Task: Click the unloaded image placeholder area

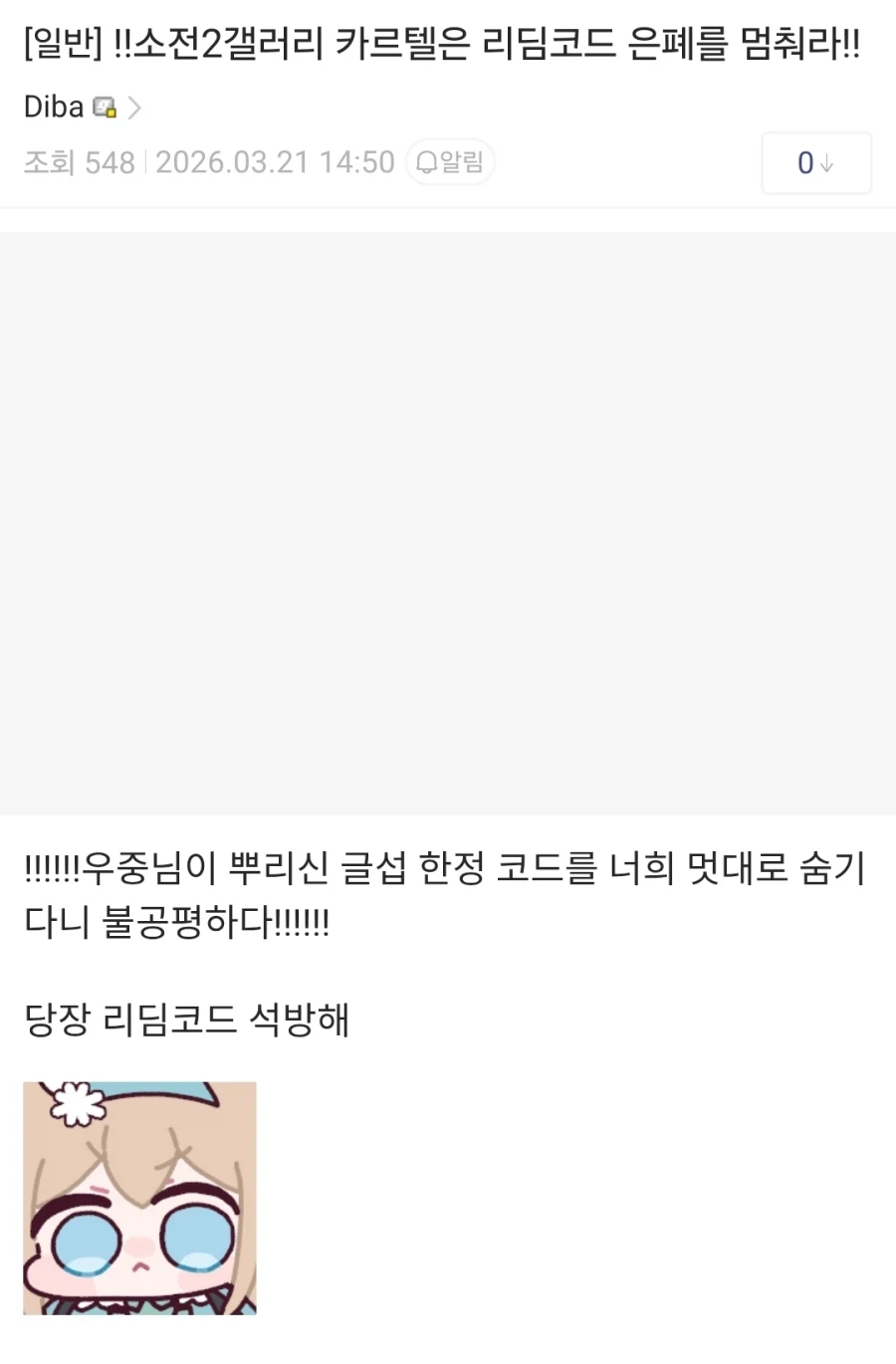Action: [448, 518]
